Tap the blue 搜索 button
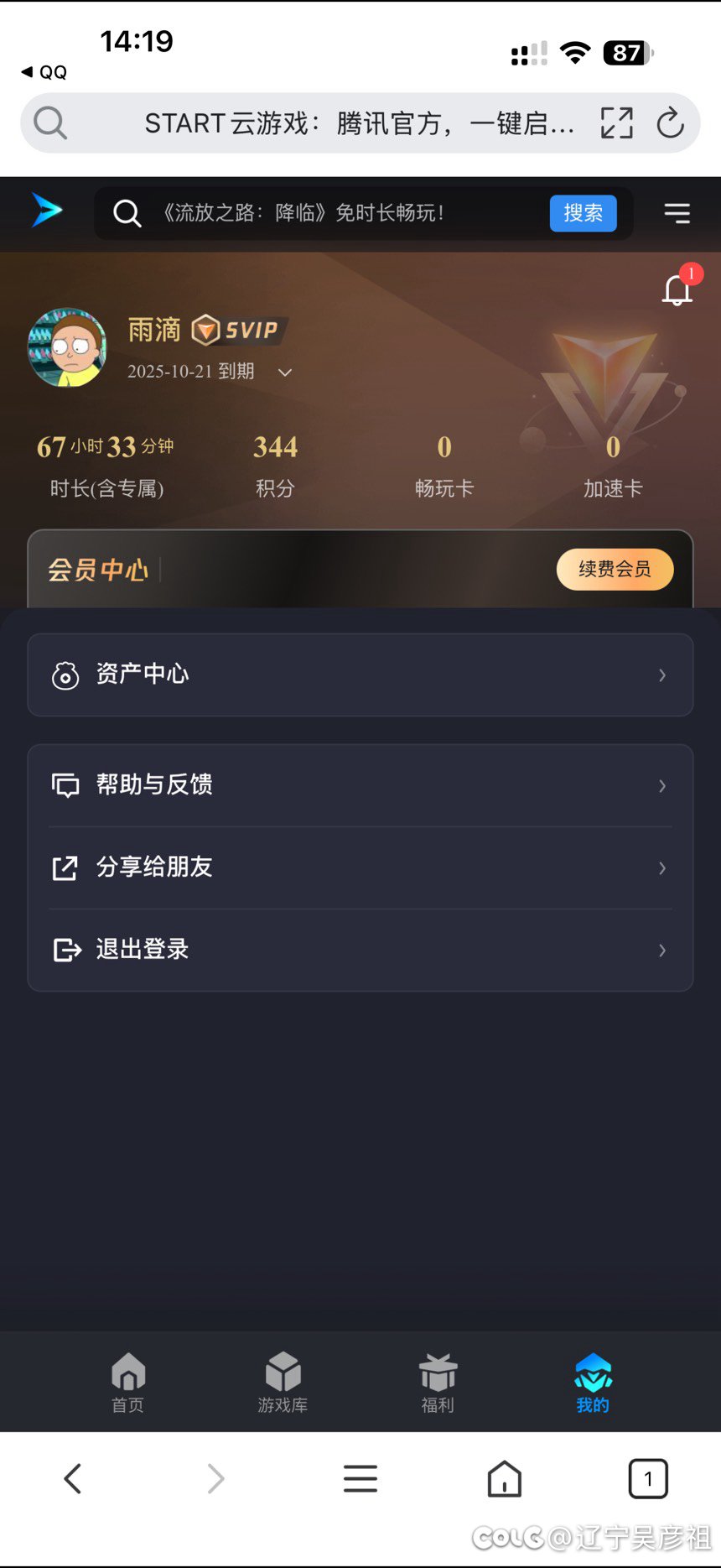Viewport: 721px width, 1568px height. 583,213
